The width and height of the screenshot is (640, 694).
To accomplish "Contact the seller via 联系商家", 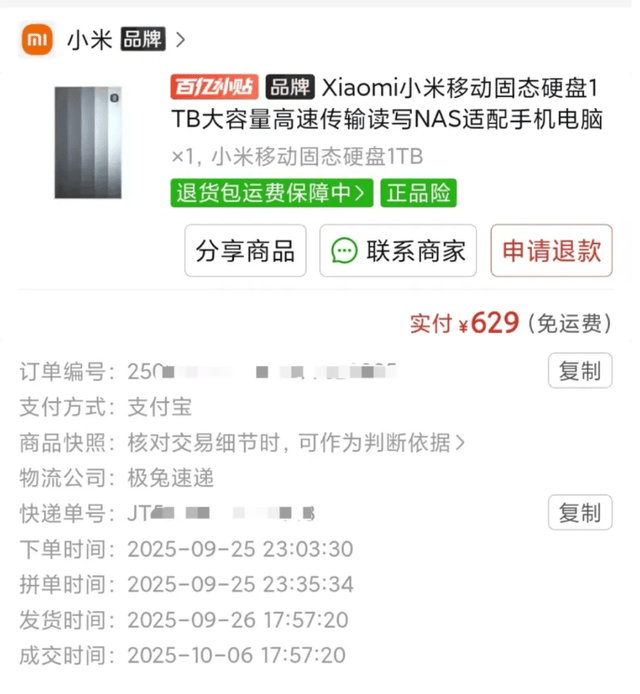I will pos(399,251).
